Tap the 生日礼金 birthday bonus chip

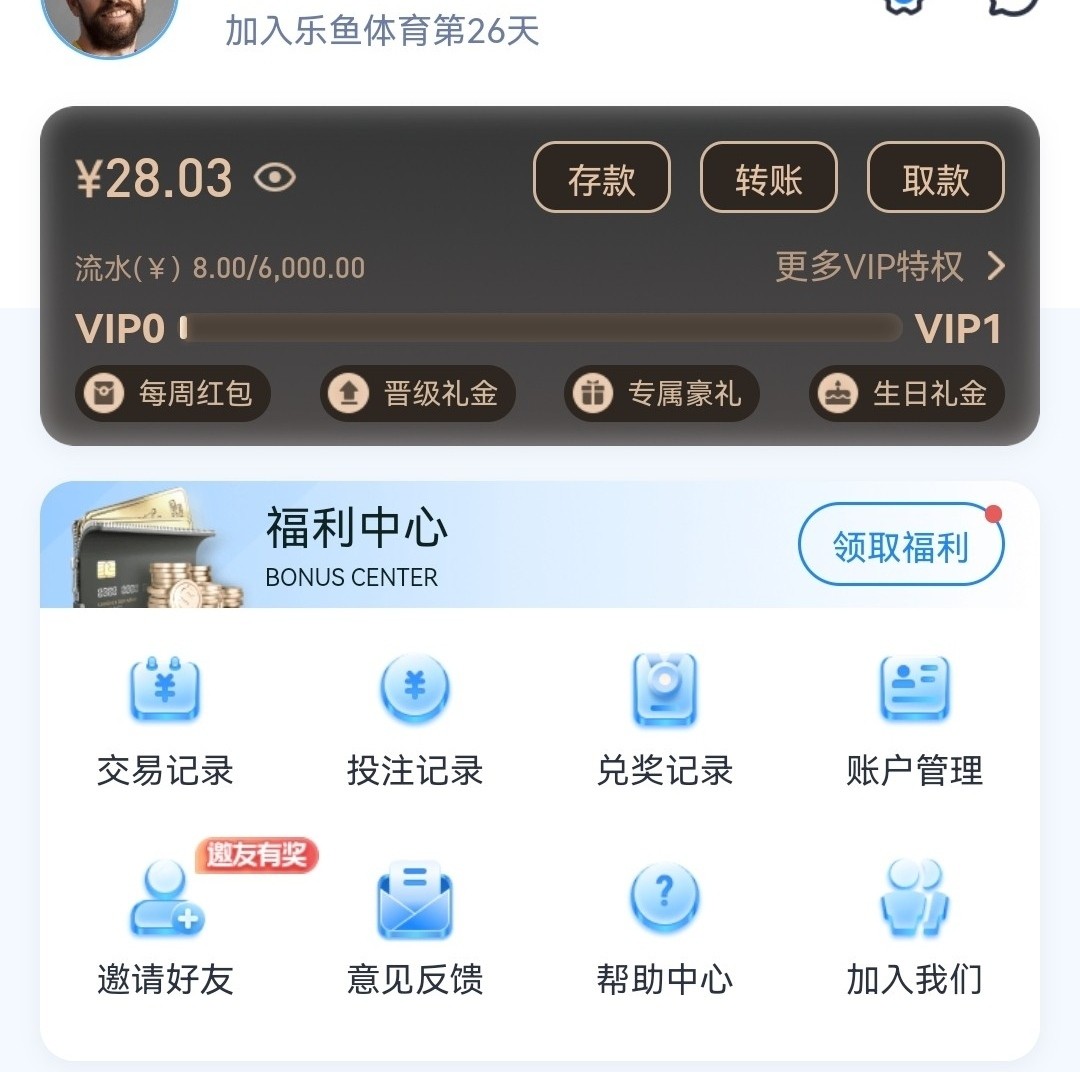(906, 393)
